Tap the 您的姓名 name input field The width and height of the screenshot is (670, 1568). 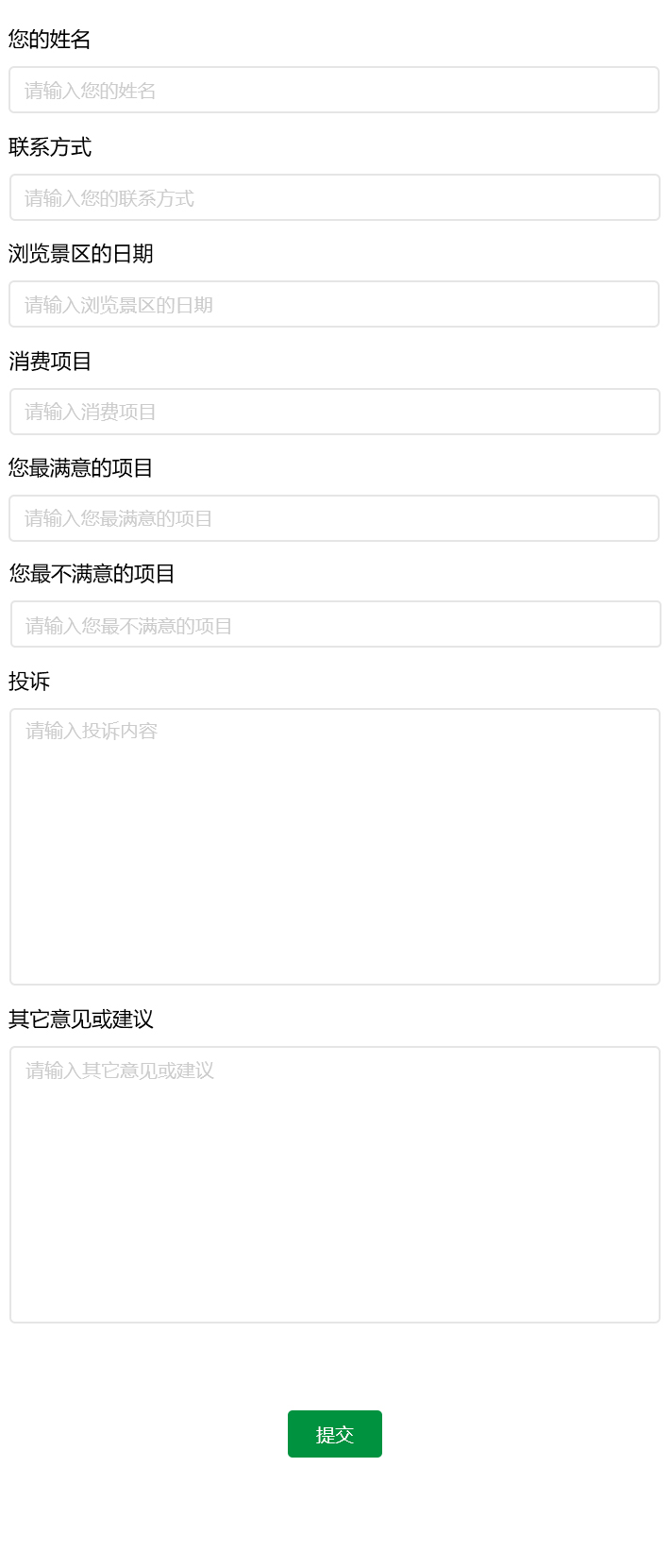click(x=334, y=90)
